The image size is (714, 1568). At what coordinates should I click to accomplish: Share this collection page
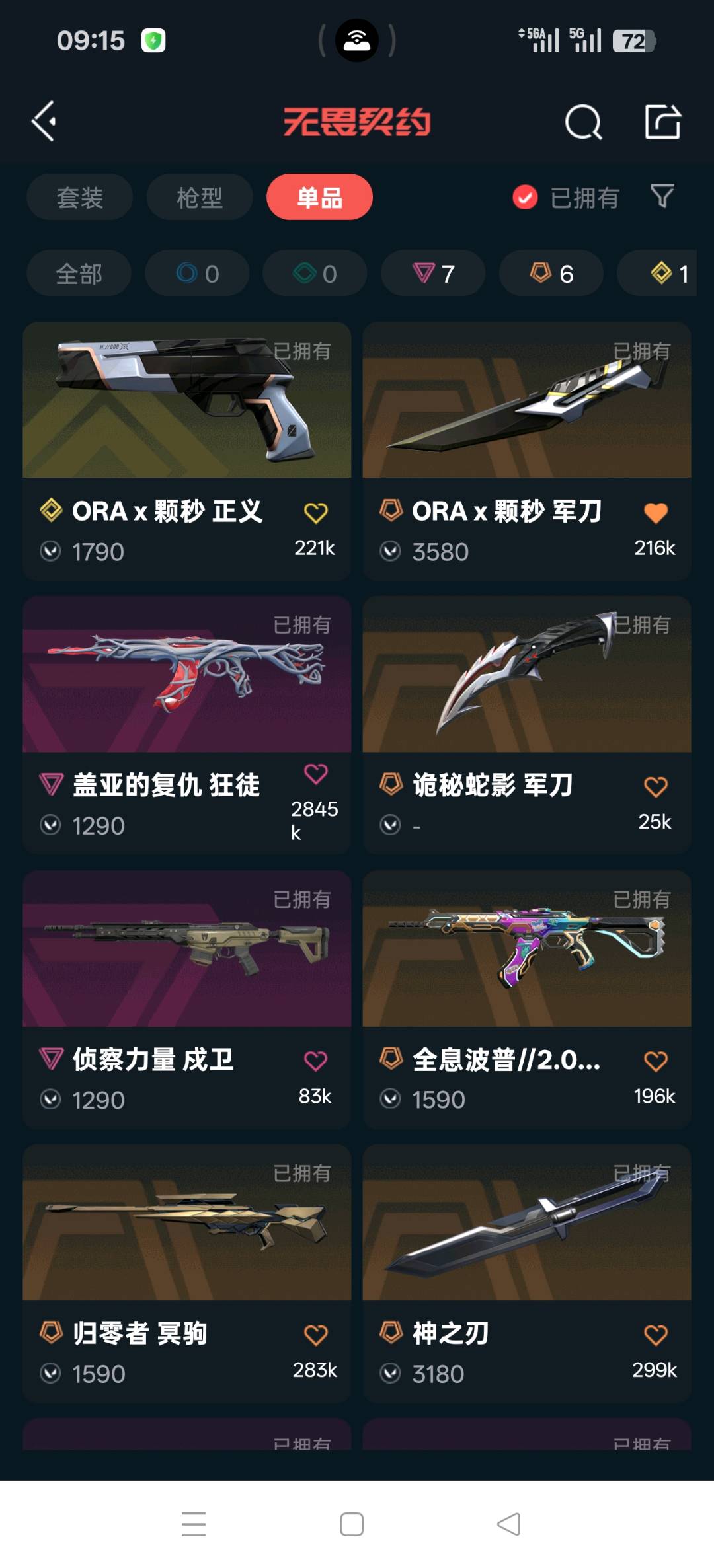coord(662,122)
